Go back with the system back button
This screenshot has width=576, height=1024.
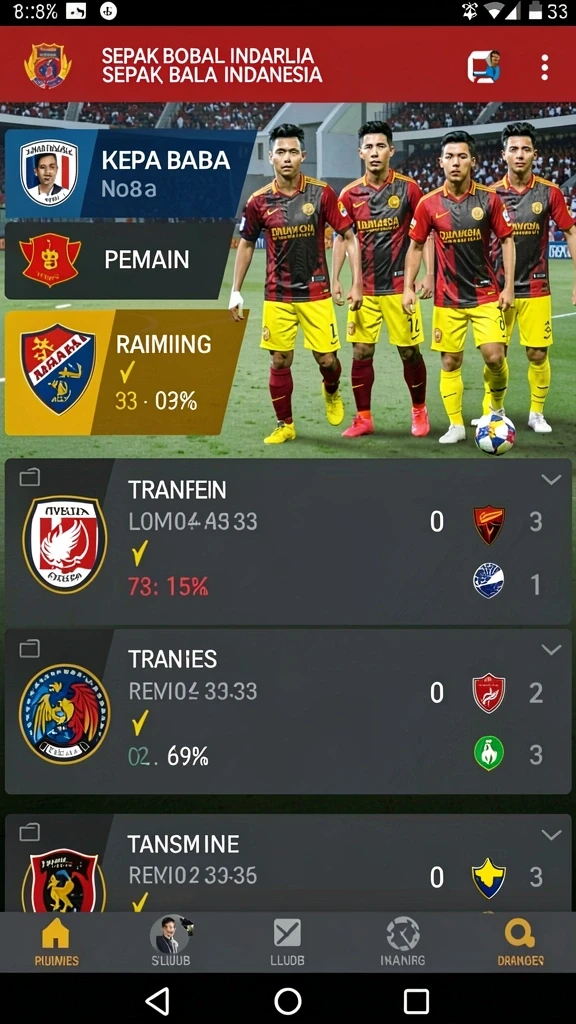click(158, 1000)
